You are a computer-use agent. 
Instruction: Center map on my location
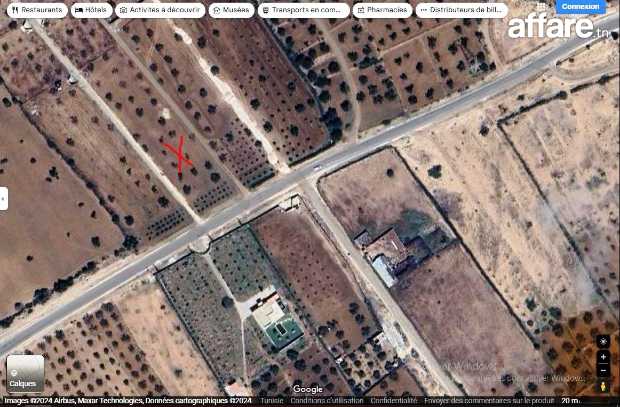pyautogui.click(x=603, y=341)
